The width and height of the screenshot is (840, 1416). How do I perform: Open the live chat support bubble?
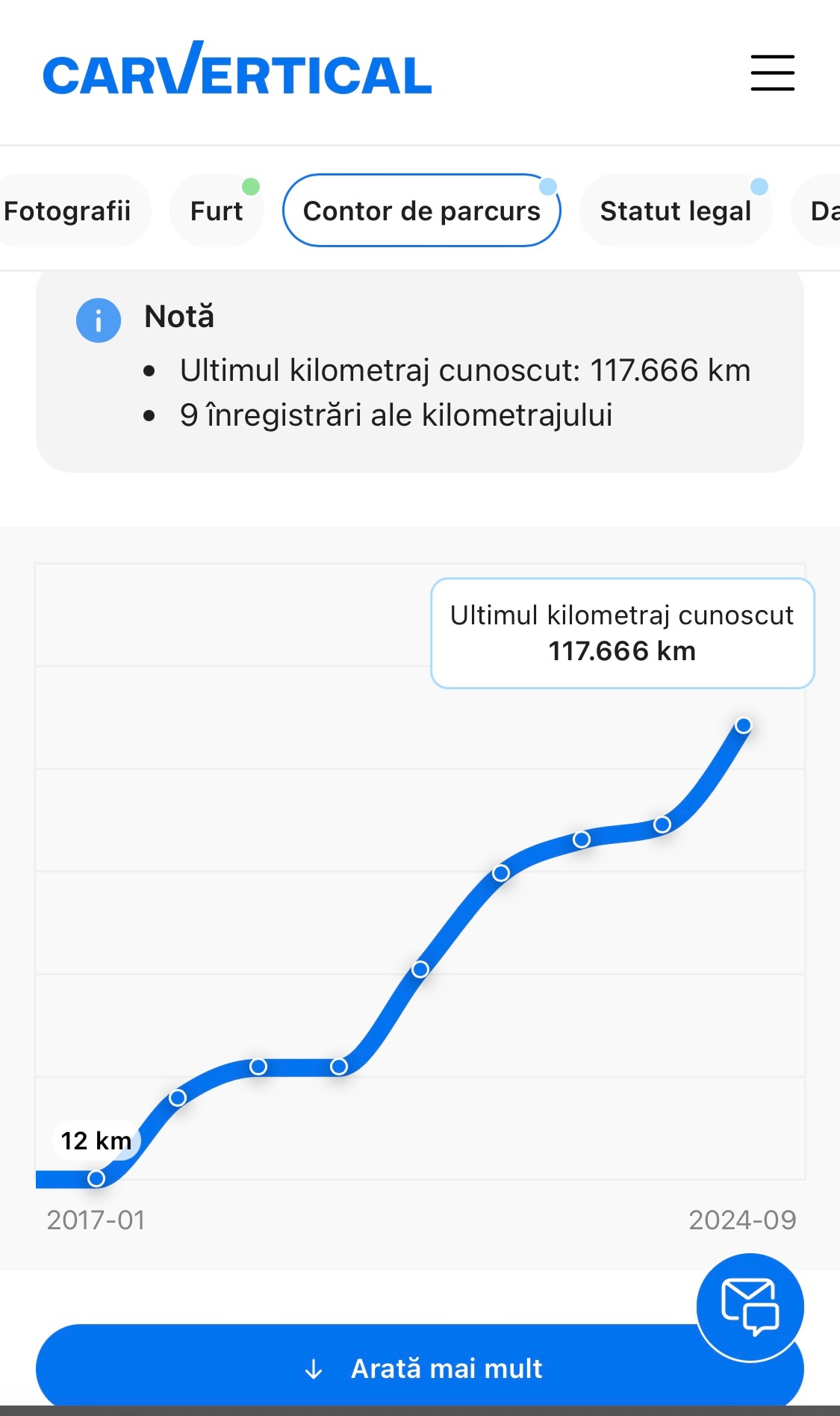pos(750,1307)
